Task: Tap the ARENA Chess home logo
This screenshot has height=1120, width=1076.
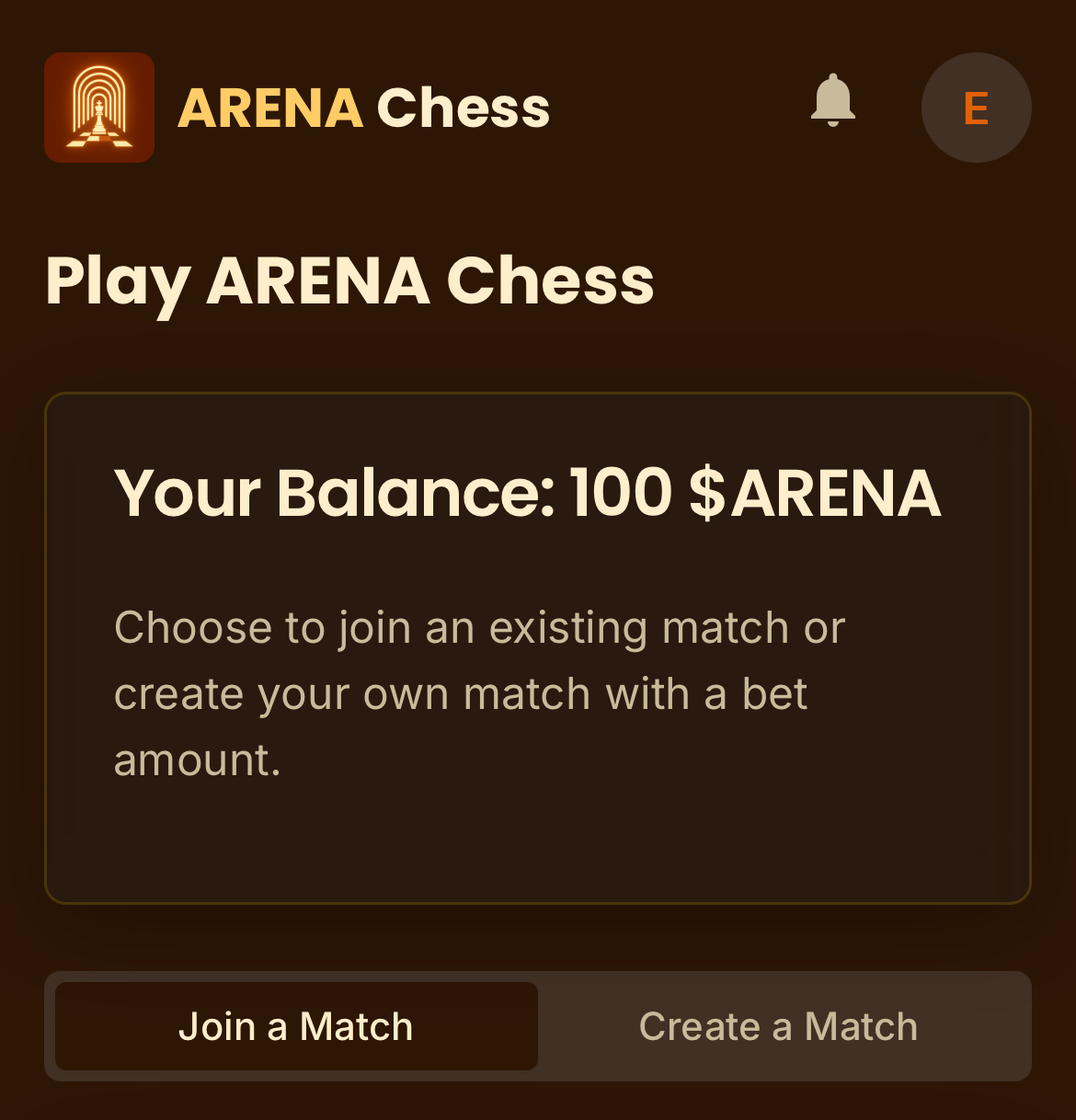Action: click(x=99, y=108)
